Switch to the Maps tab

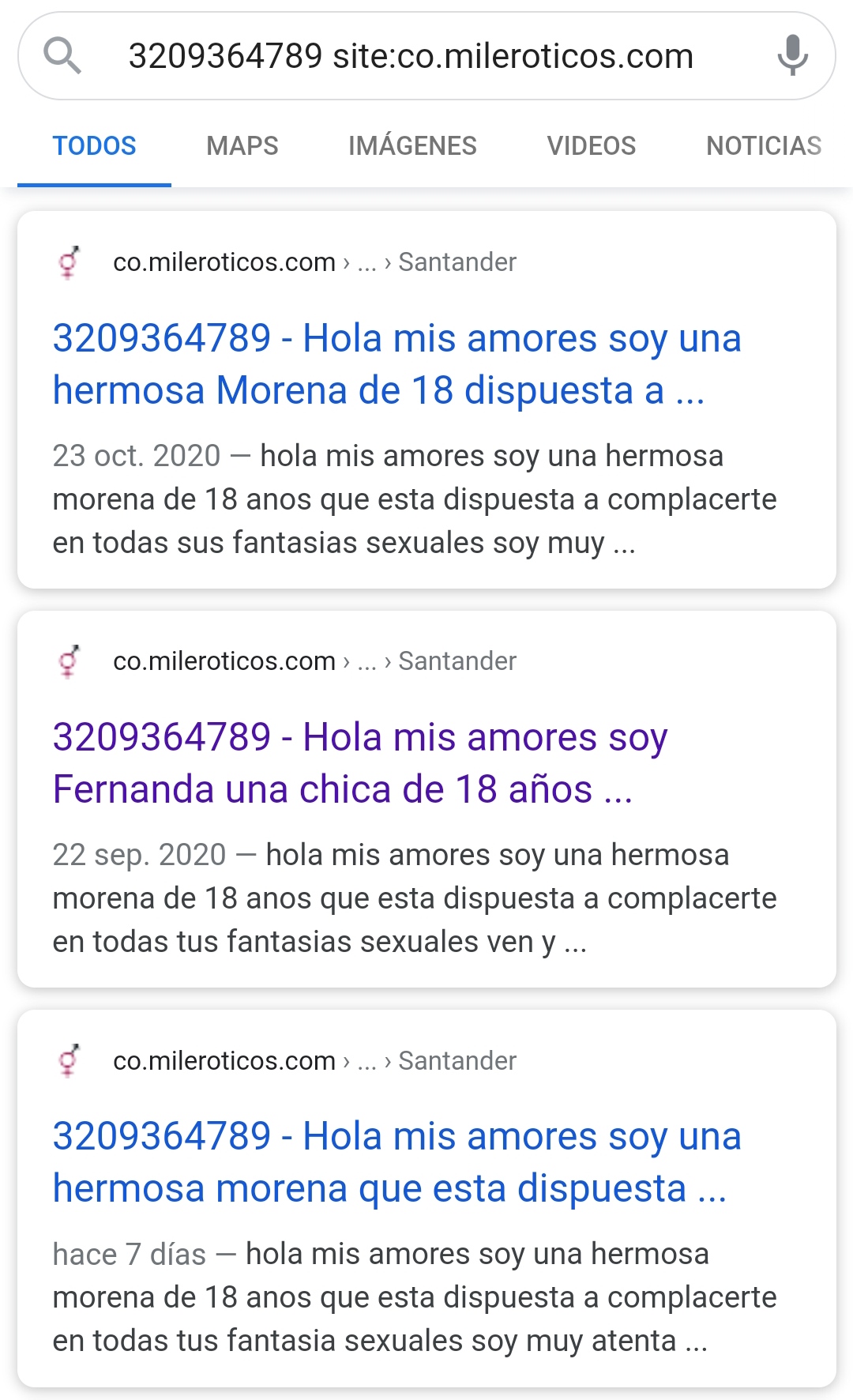(x=242, y=146)
